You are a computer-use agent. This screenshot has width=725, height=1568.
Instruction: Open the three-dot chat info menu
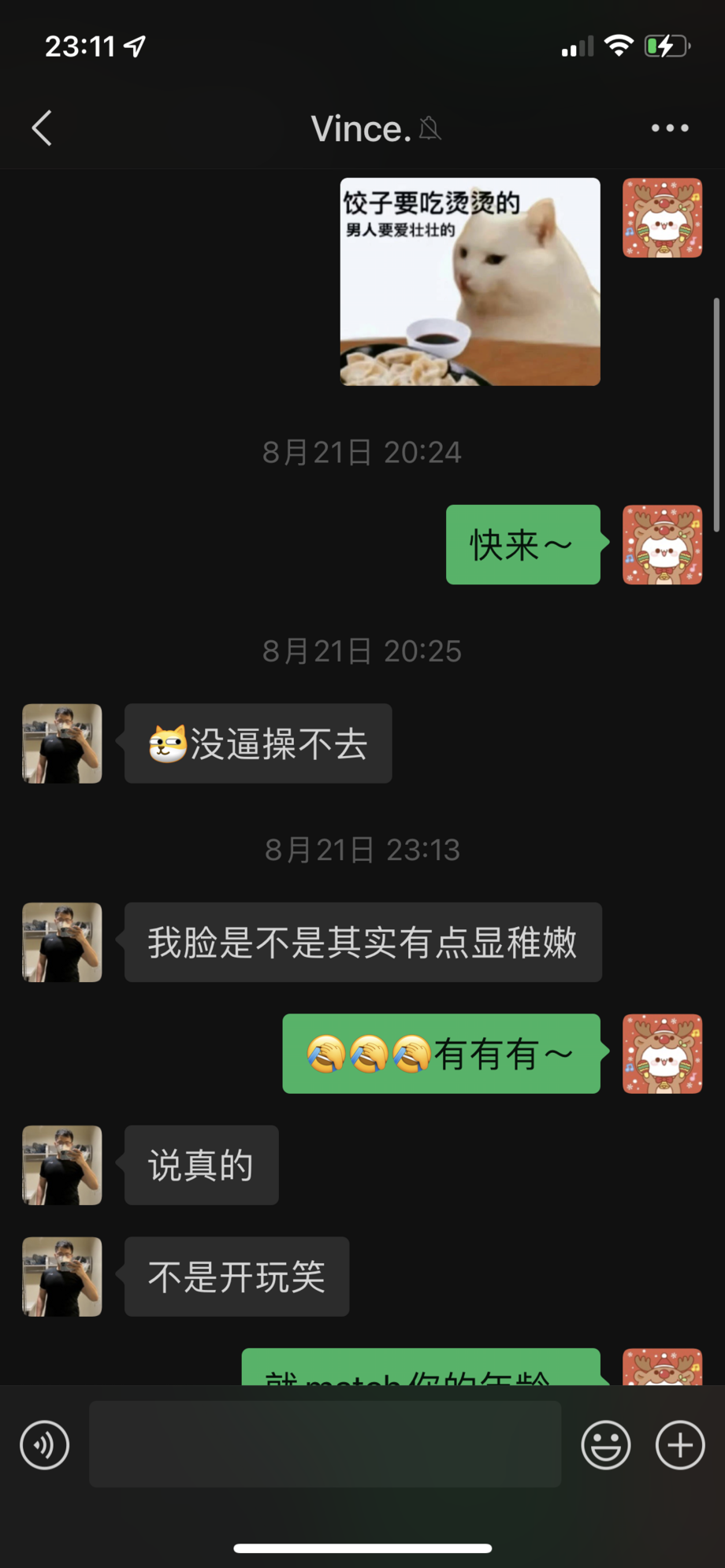point(670,128)
